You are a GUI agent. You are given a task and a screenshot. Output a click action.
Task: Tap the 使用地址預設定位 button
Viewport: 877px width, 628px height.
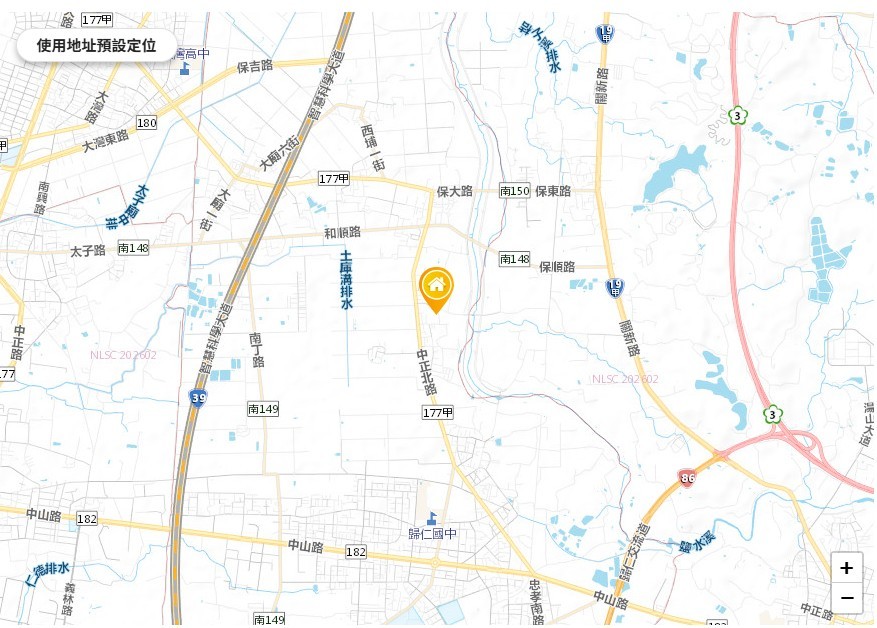(x=96, y=45)
